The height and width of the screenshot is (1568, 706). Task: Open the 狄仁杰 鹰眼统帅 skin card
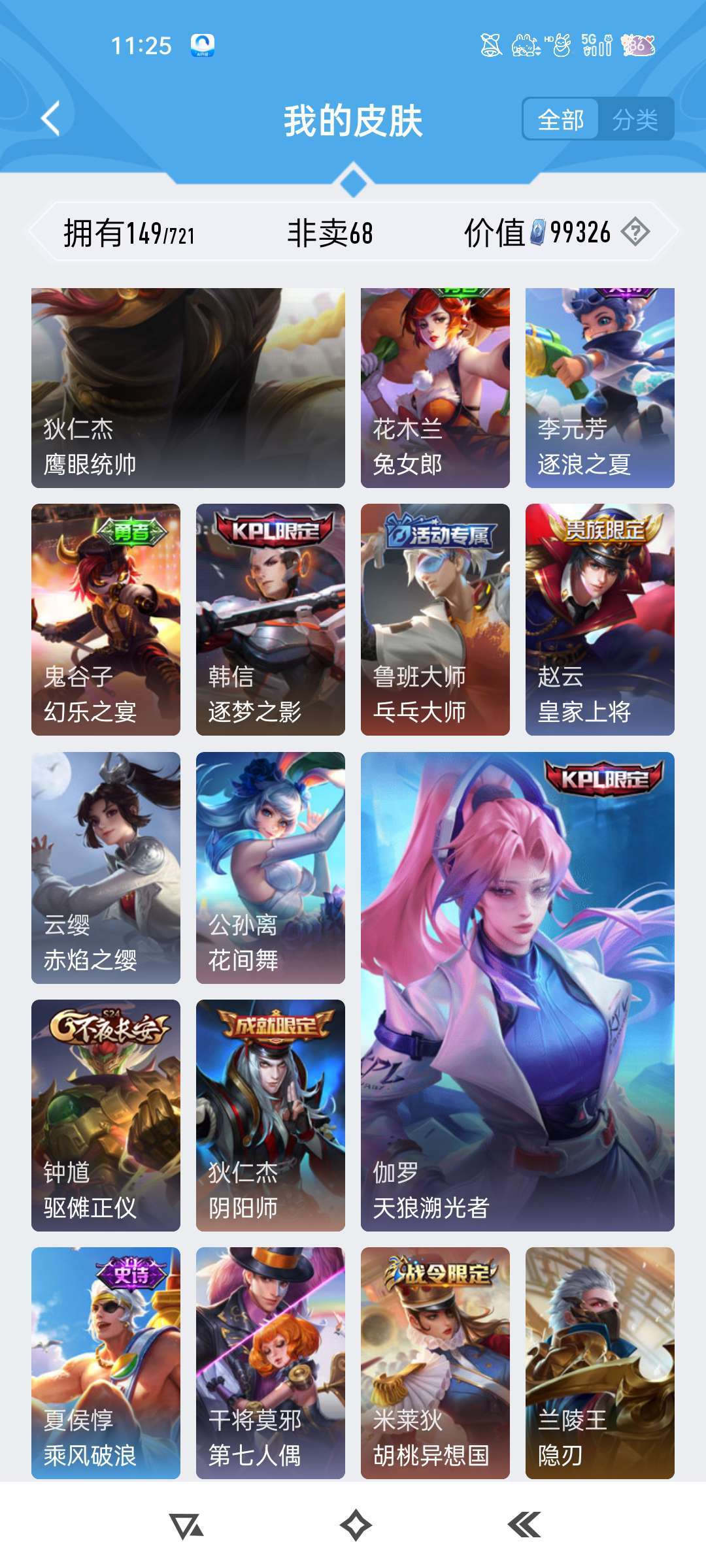(188, 388)
